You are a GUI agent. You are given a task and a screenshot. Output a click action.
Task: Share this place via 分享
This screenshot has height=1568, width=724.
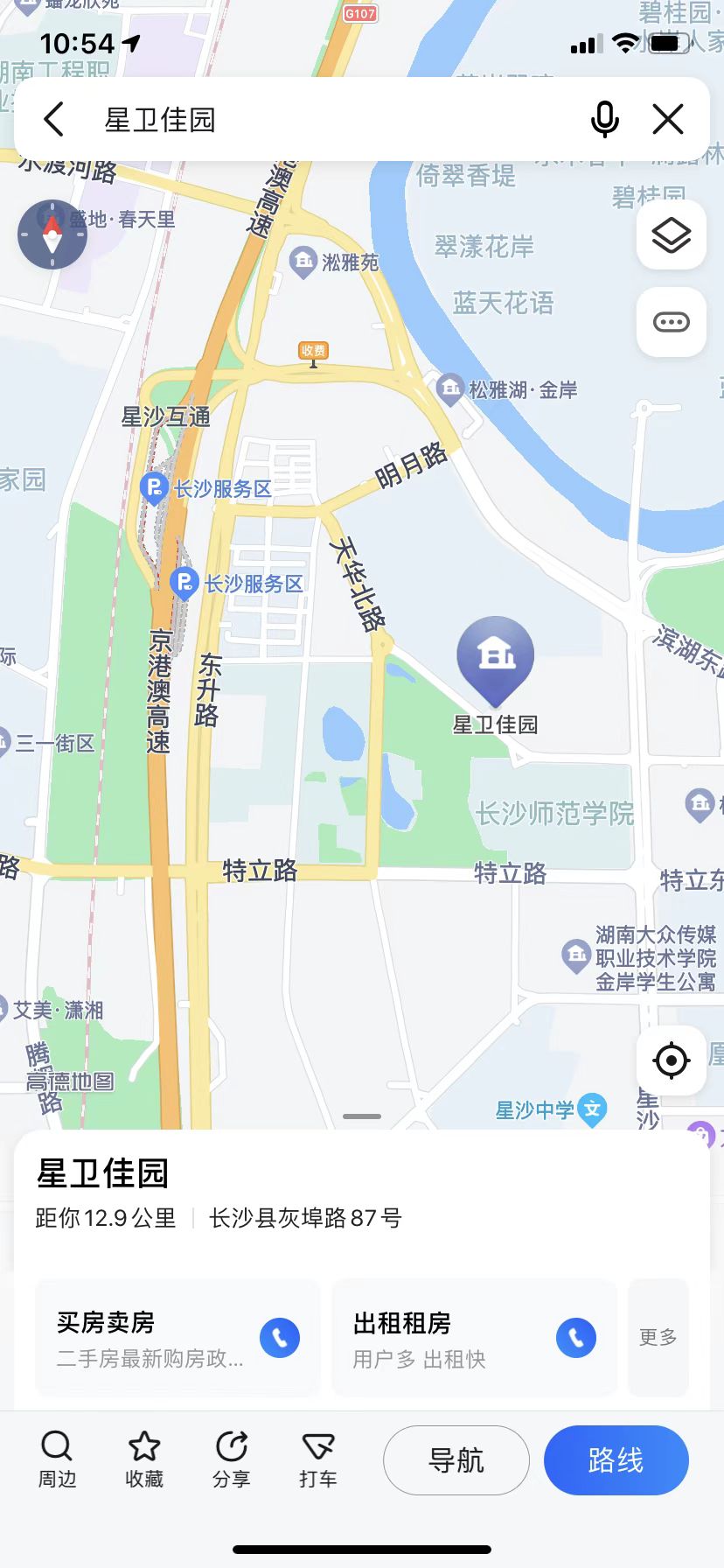(x=231, y=1459)
